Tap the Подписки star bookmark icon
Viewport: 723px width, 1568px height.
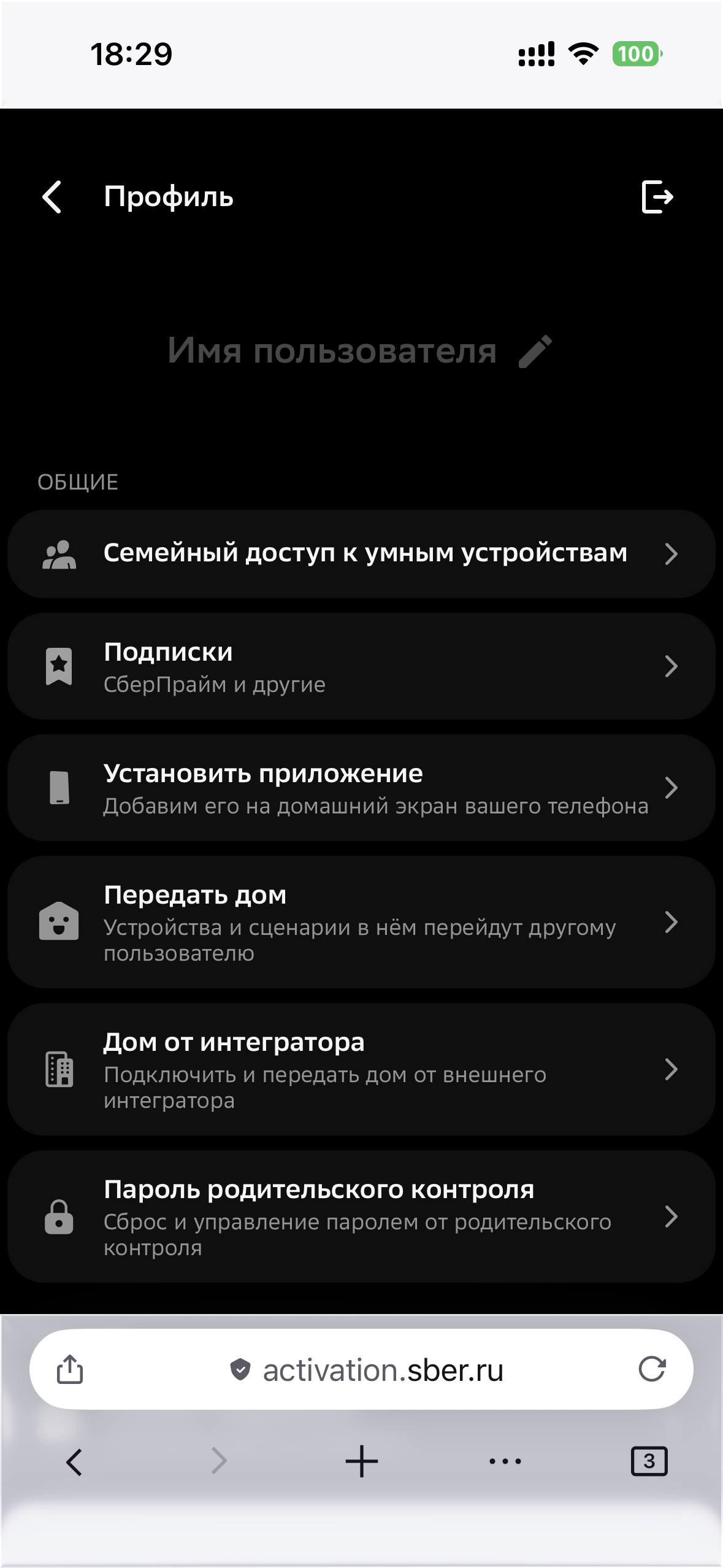(x=59, y=666)
